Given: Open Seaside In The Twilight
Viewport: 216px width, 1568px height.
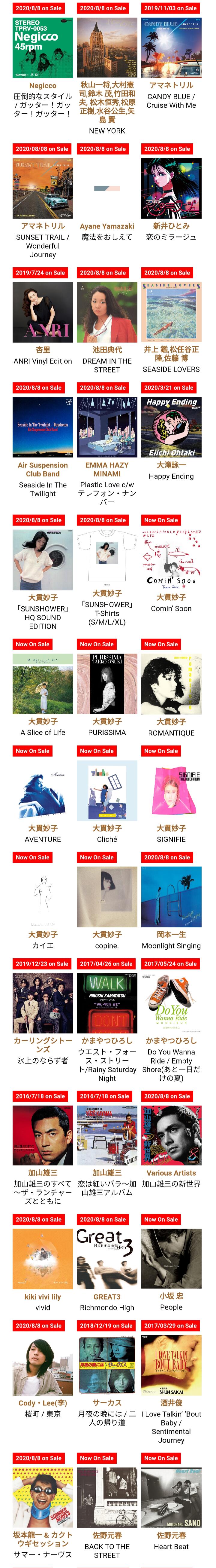Looking at the screenshot, I should point(43,427).
